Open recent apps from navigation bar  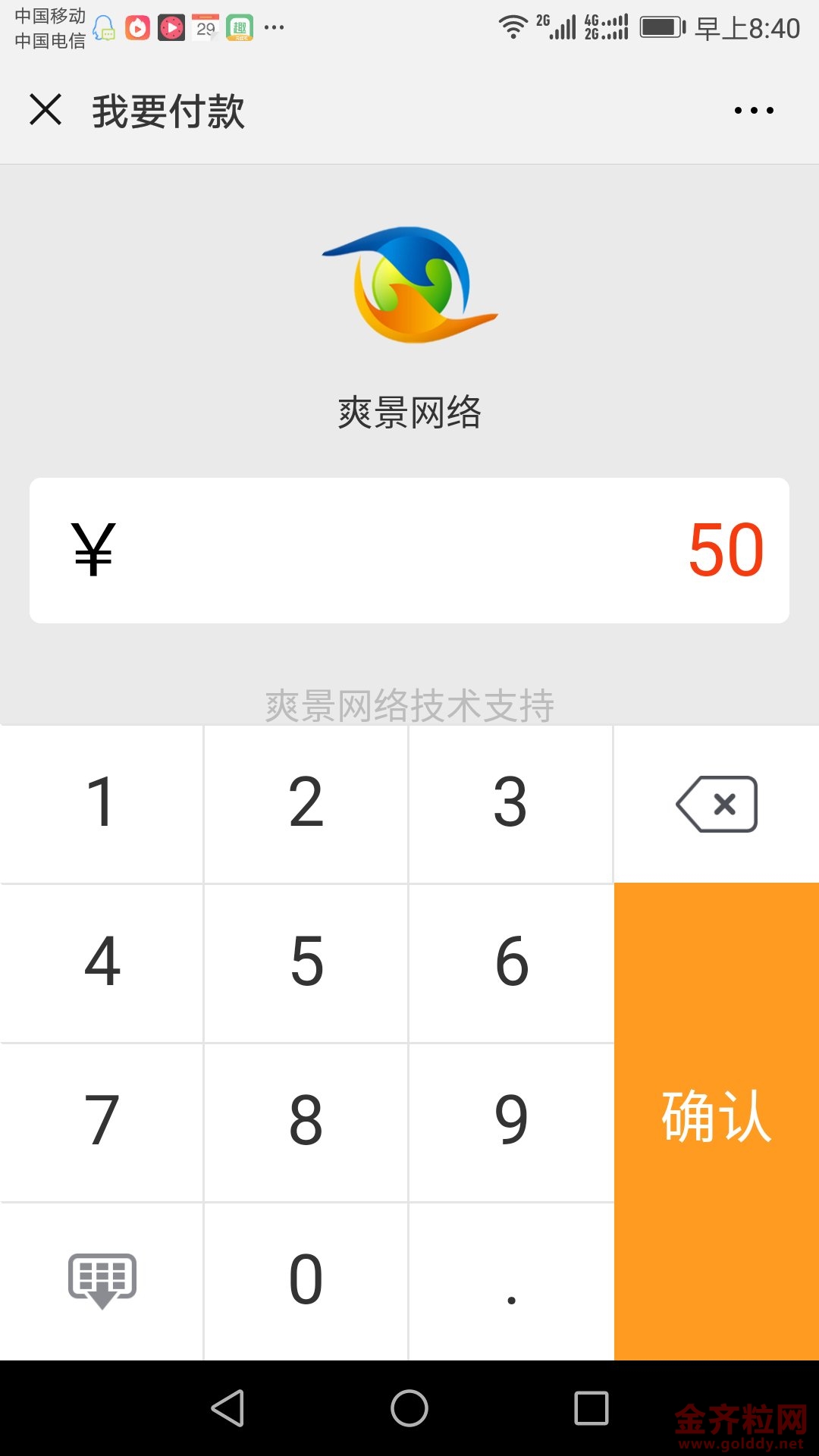click(x=591, y=1408)
